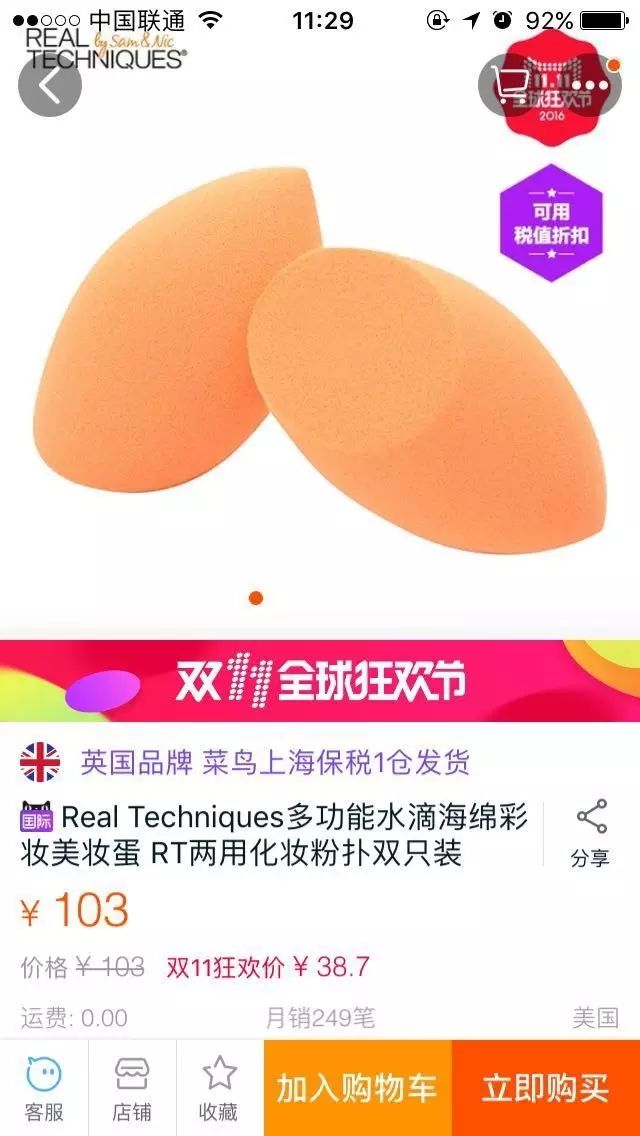Viewport: 640px width, 1136px height.
Task: Open the 双11全球狂欢节 banner
Action: coord(320,680)
